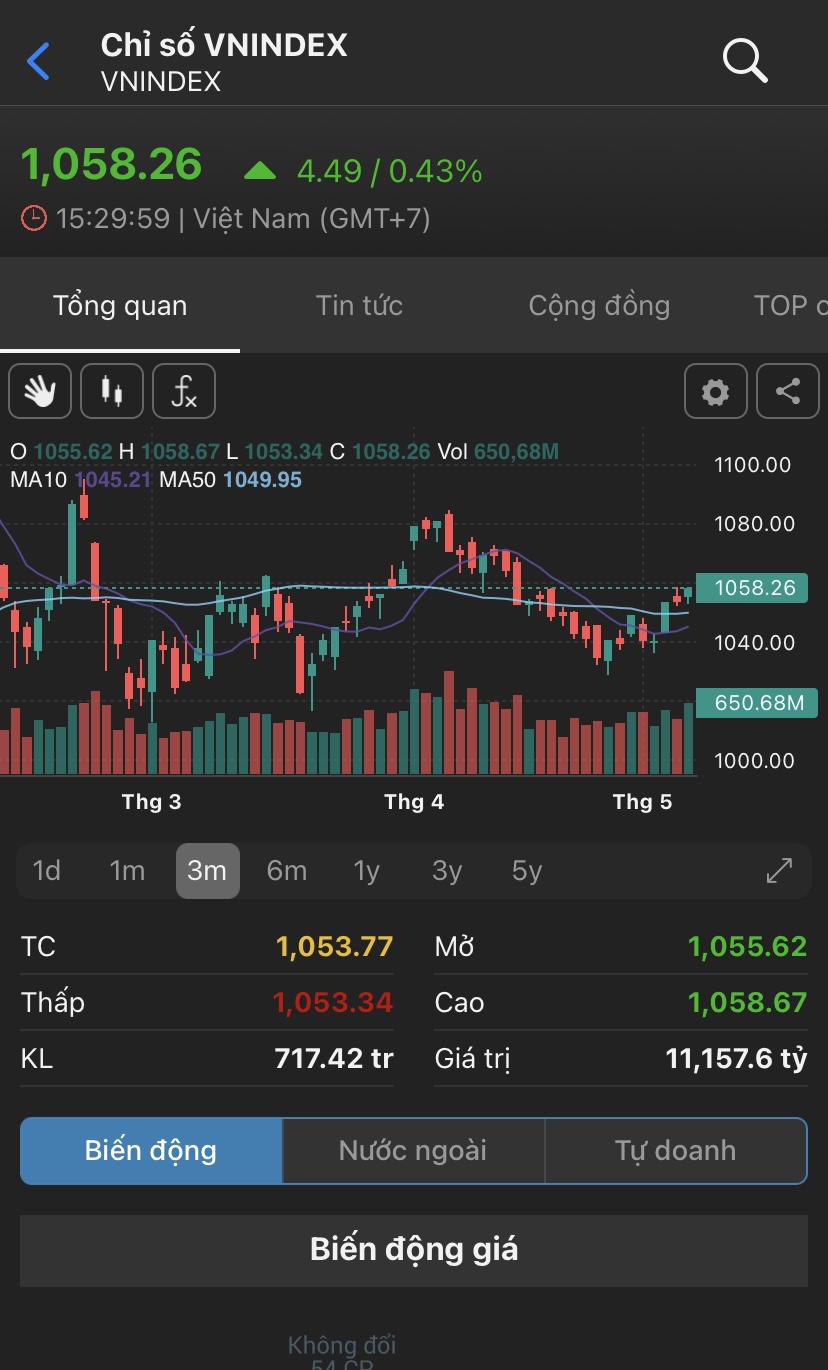The height and width of the screenshot is (1370, 828).
Task: Open the Tự doanh segment
Action: pos(675,1150)
